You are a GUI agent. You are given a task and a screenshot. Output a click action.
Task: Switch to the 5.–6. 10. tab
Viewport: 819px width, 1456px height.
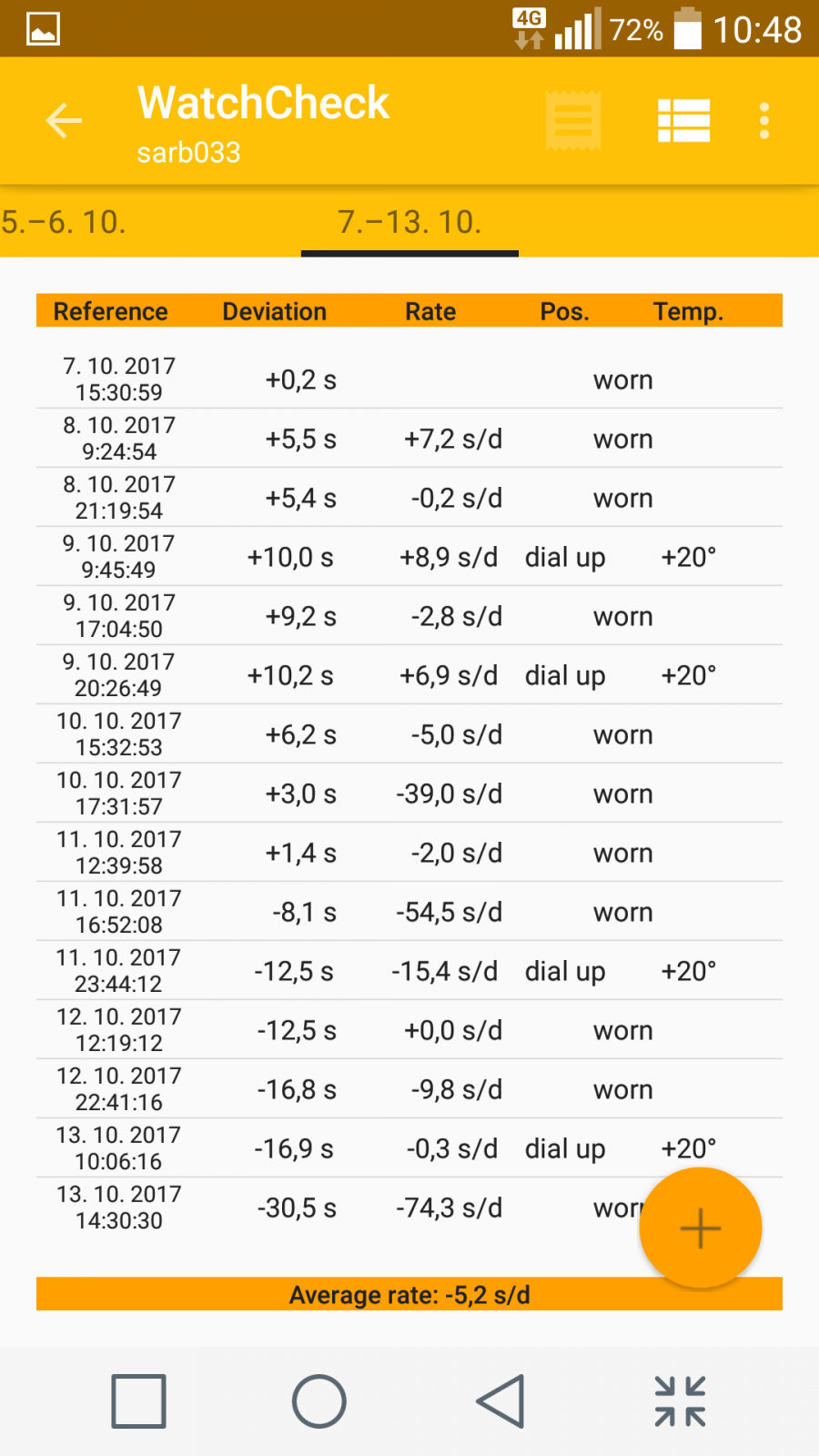point(64,222)
